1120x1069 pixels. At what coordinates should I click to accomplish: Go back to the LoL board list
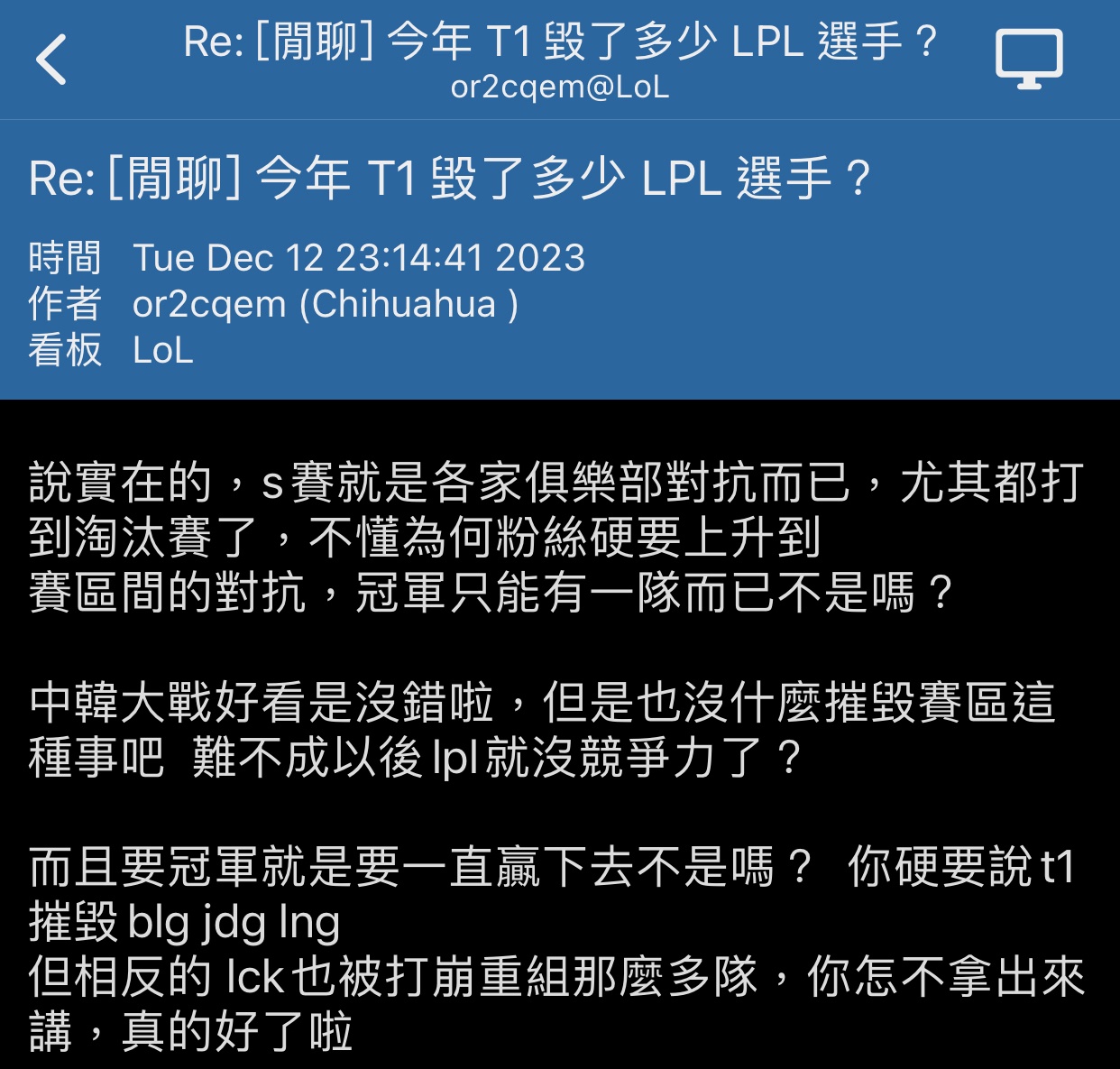[x=51, y=60]
